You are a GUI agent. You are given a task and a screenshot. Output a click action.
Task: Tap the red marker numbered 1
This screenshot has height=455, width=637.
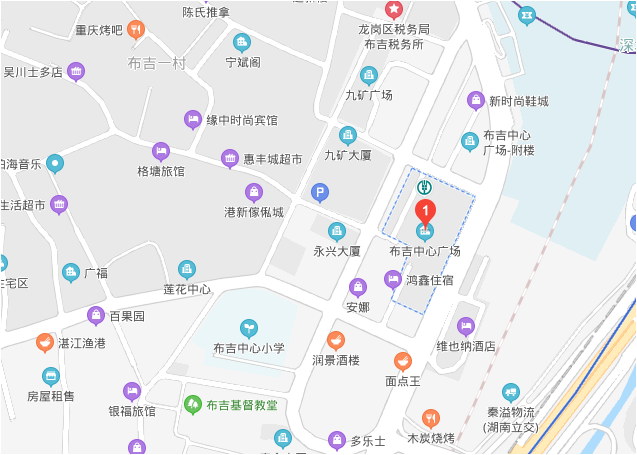(x=425, y=211)
